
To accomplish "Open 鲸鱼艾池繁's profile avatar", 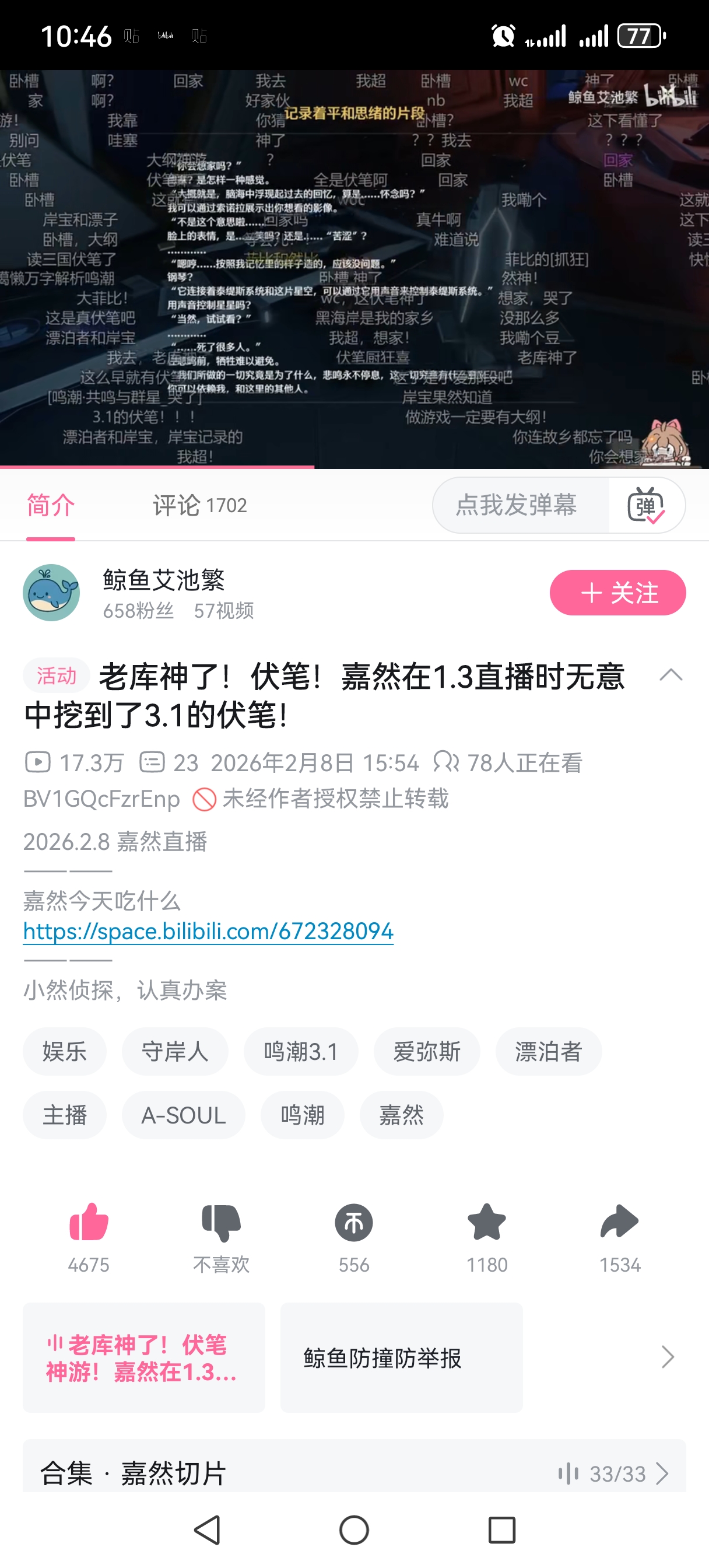I will click(x=51, y=592).
